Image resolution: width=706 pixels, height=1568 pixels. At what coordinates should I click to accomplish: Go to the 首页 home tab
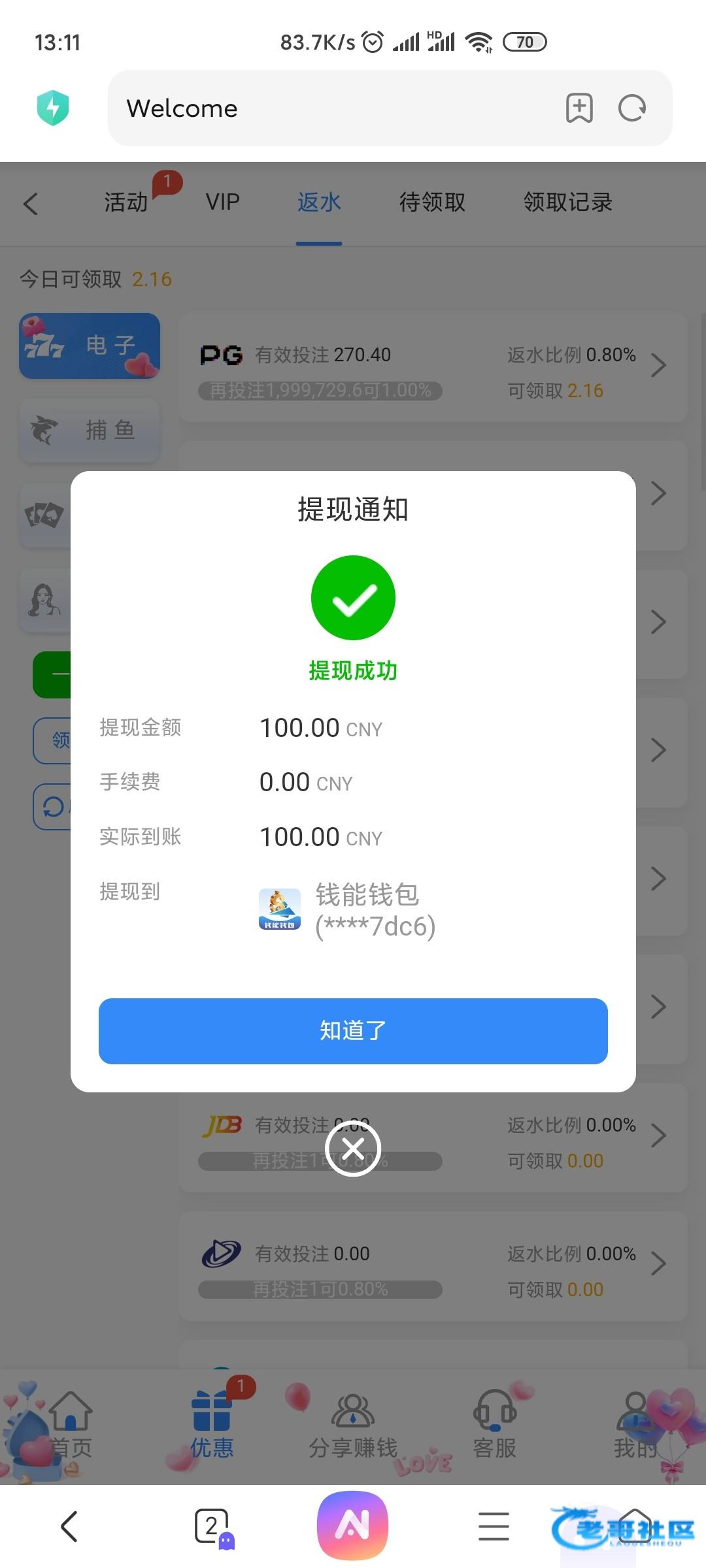71,1426
